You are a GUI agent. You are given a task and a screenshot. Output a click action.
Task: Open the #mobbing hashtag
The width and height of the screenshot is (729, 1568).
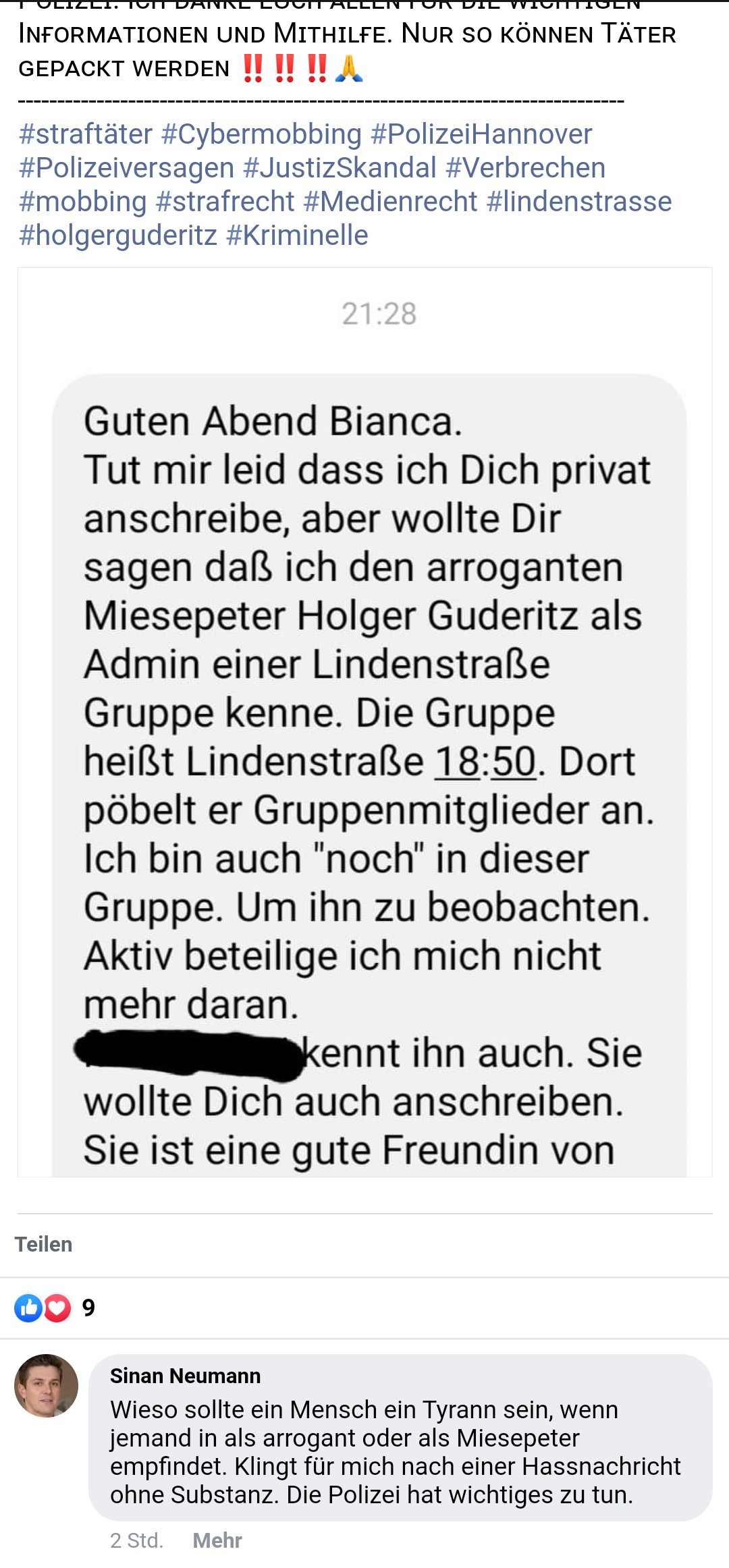[83, 202]
